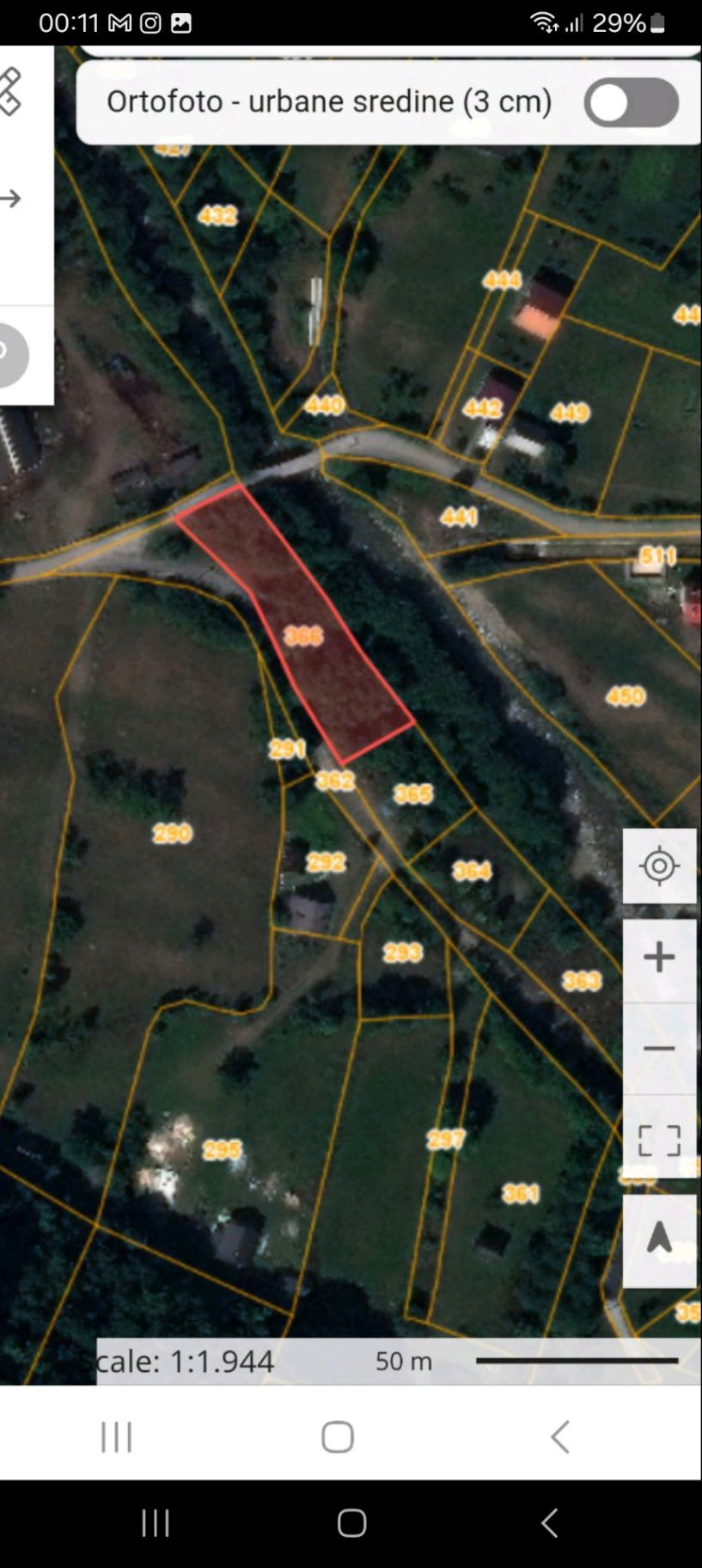The height and width of the screenshot is (1568, 702).
Task: Select the highlighted parcel 366
Action: (x=302, y=635)
